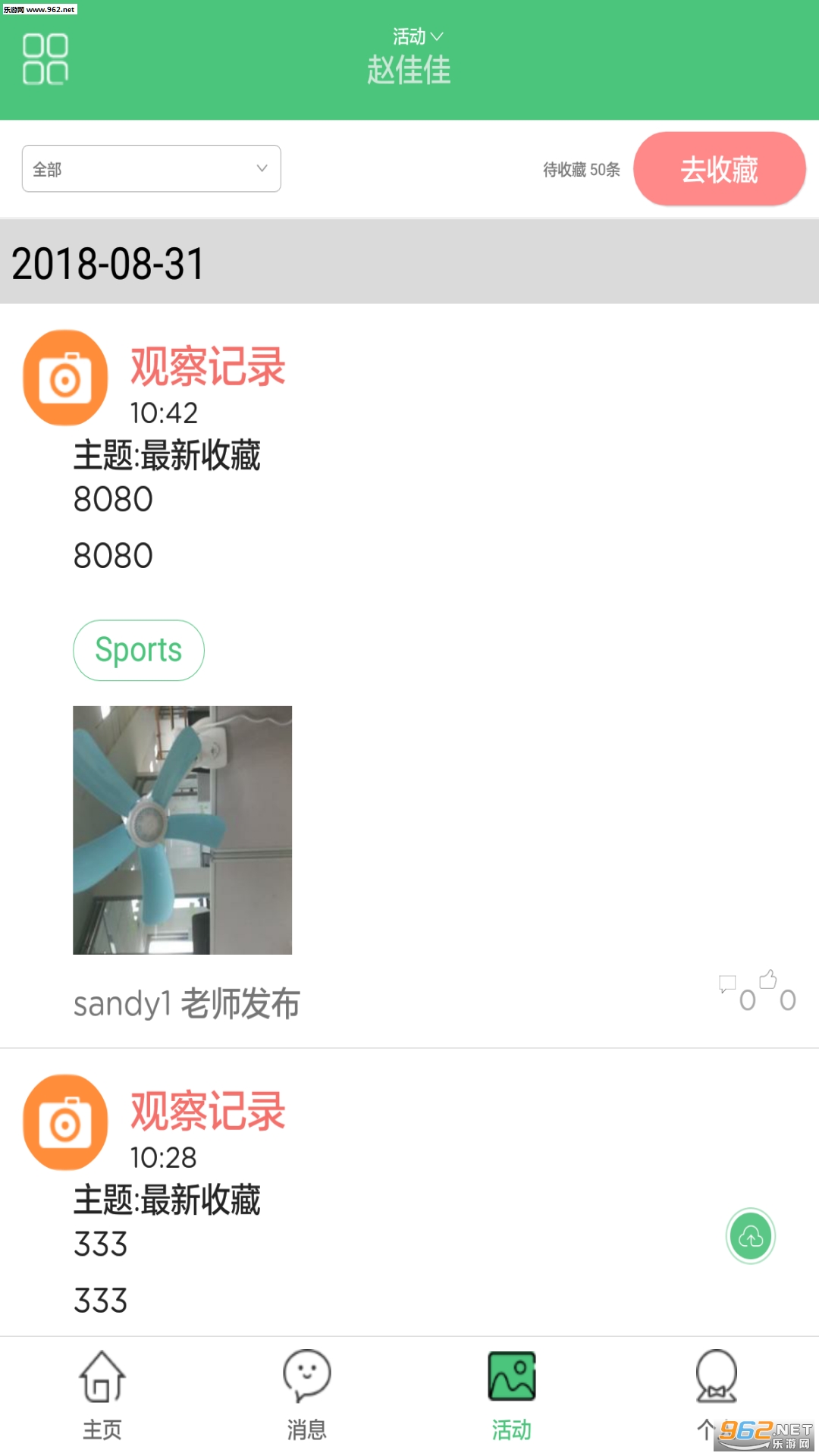Tap the green cloud upload button

click(x=751, y=1236)
